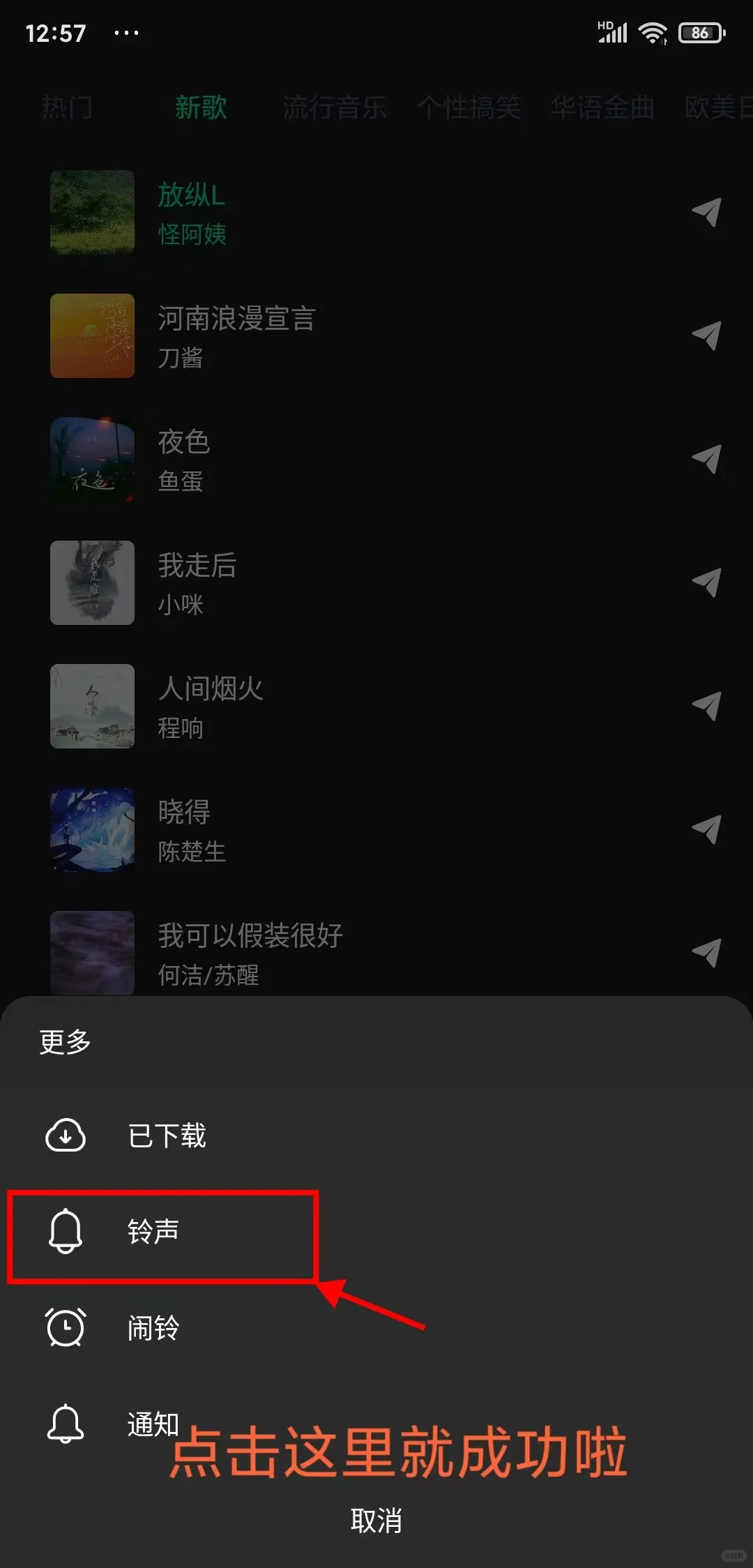The height and width of the screenshot is (1568, 753).
Task: Select 已下载 in the bottom menu
Action: (x=166, y=1135)
